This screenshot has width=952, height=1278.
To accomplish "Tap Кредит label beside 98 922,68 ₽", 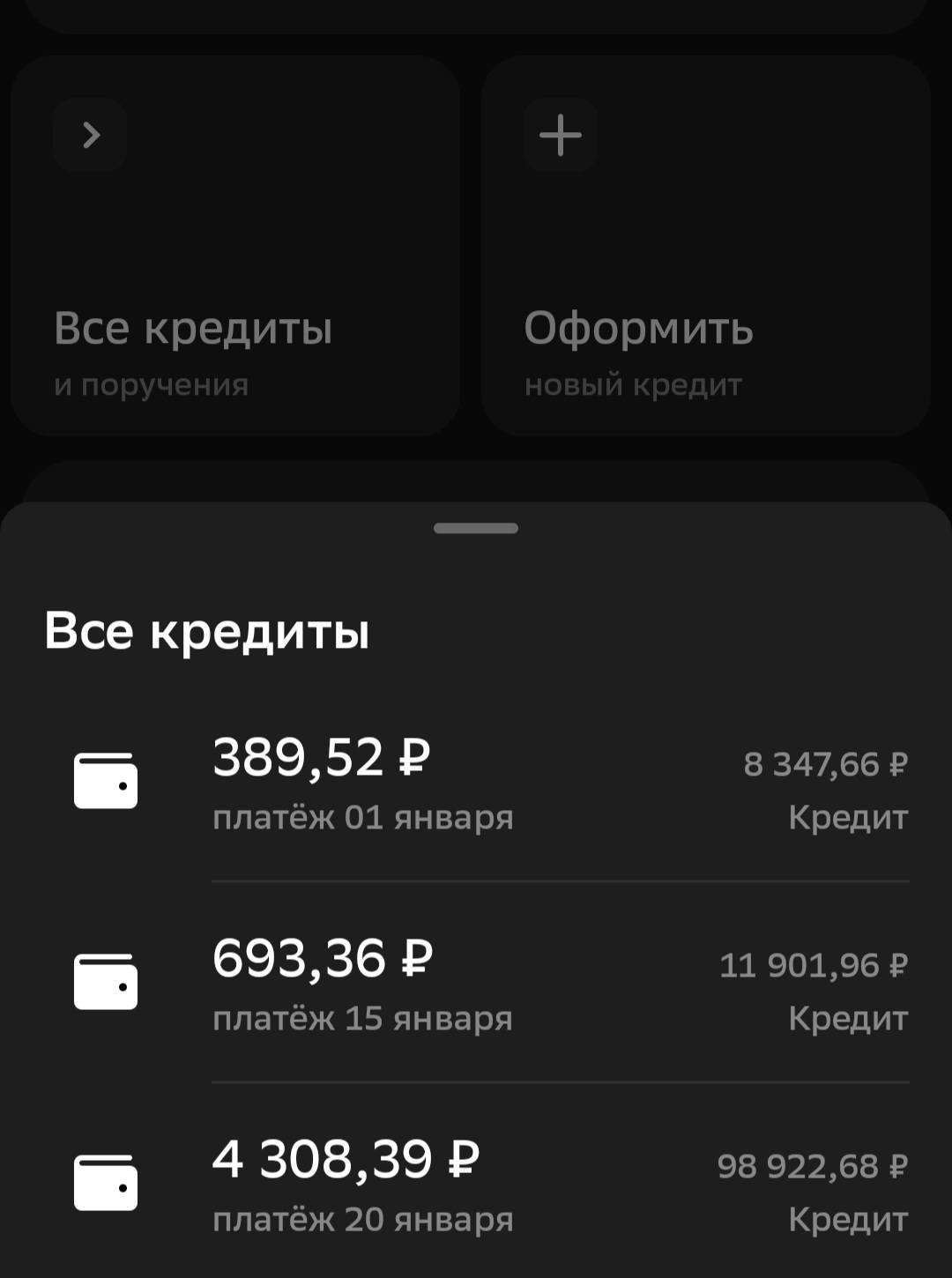I will click(x=849, y=1220).
